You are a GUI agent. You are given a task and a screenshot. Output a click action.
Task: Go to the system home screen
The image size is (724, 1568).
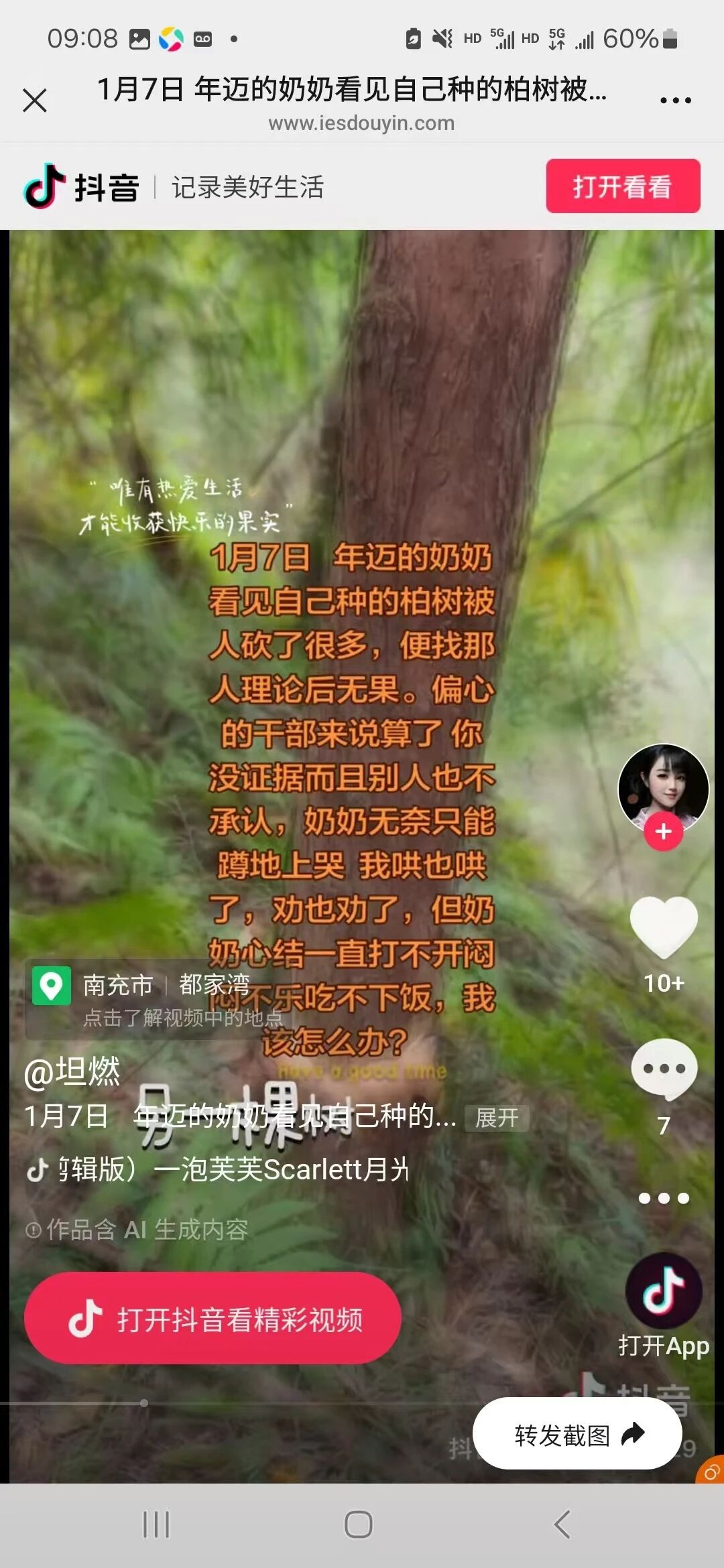click(359, 1524)
